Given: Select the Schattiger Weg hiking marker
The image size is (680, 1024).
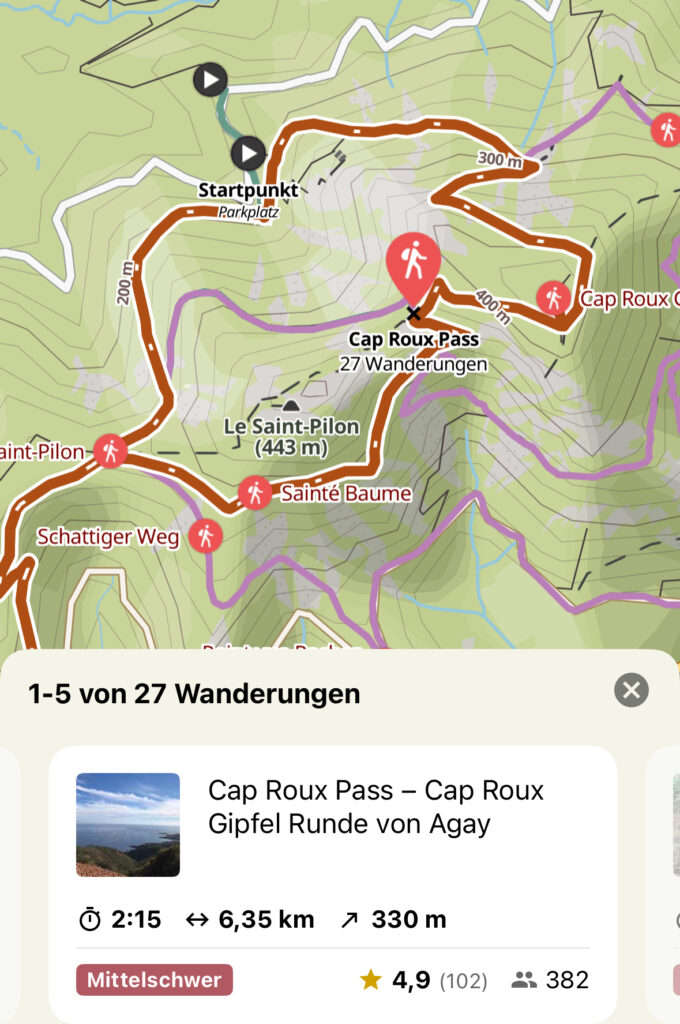Looking at the screenshot, I should [206, 536].
